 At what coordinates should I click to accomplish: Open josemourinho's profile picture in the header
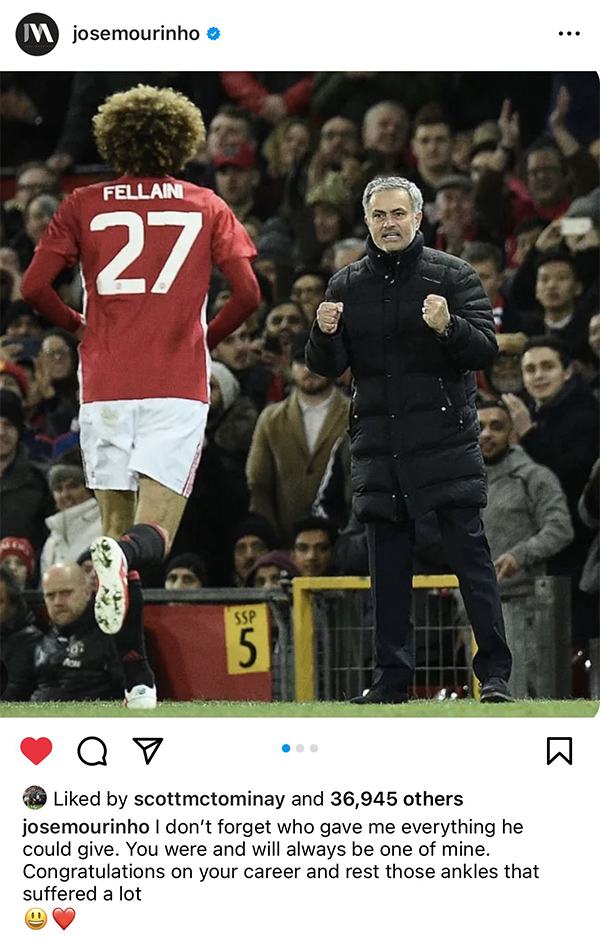(37, 34)
